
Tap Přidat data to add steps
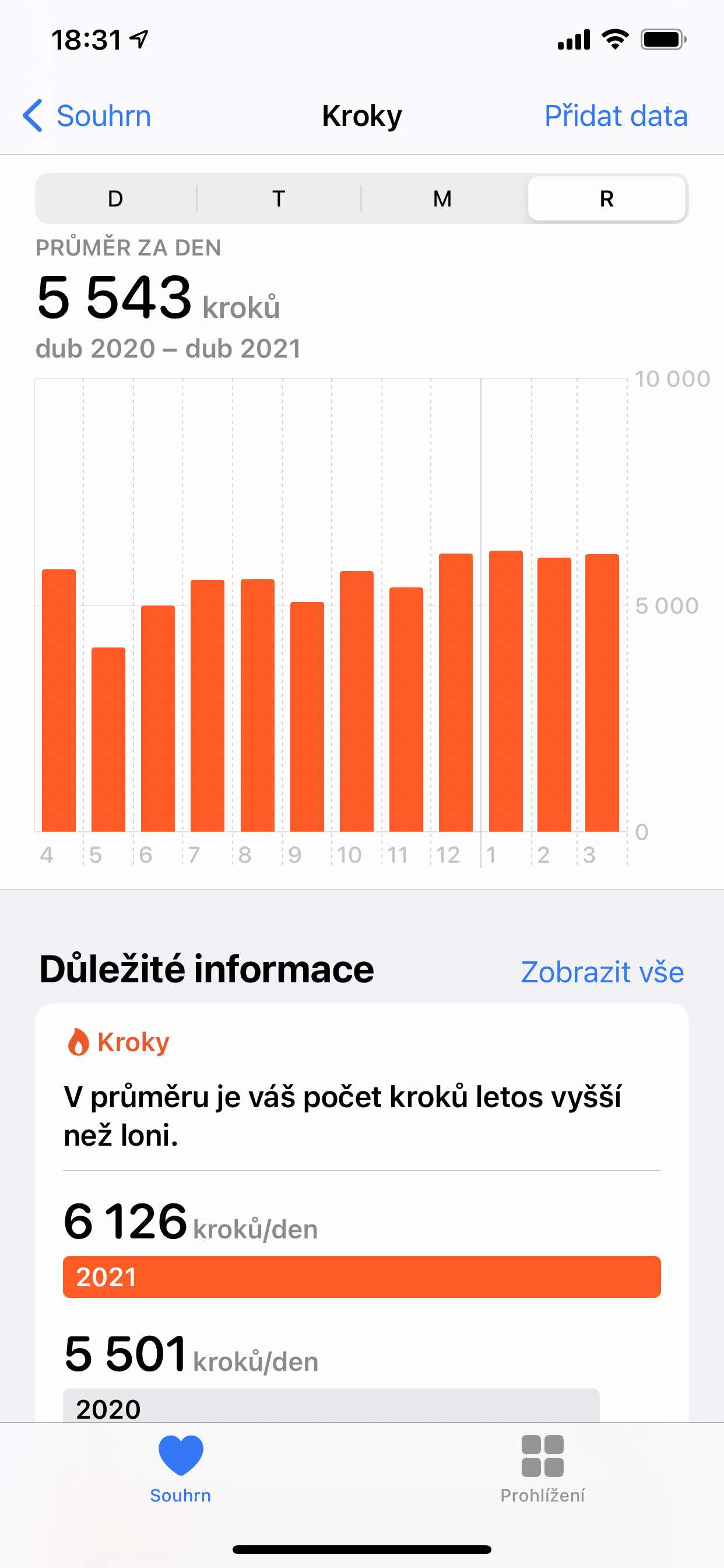(615, 116)
